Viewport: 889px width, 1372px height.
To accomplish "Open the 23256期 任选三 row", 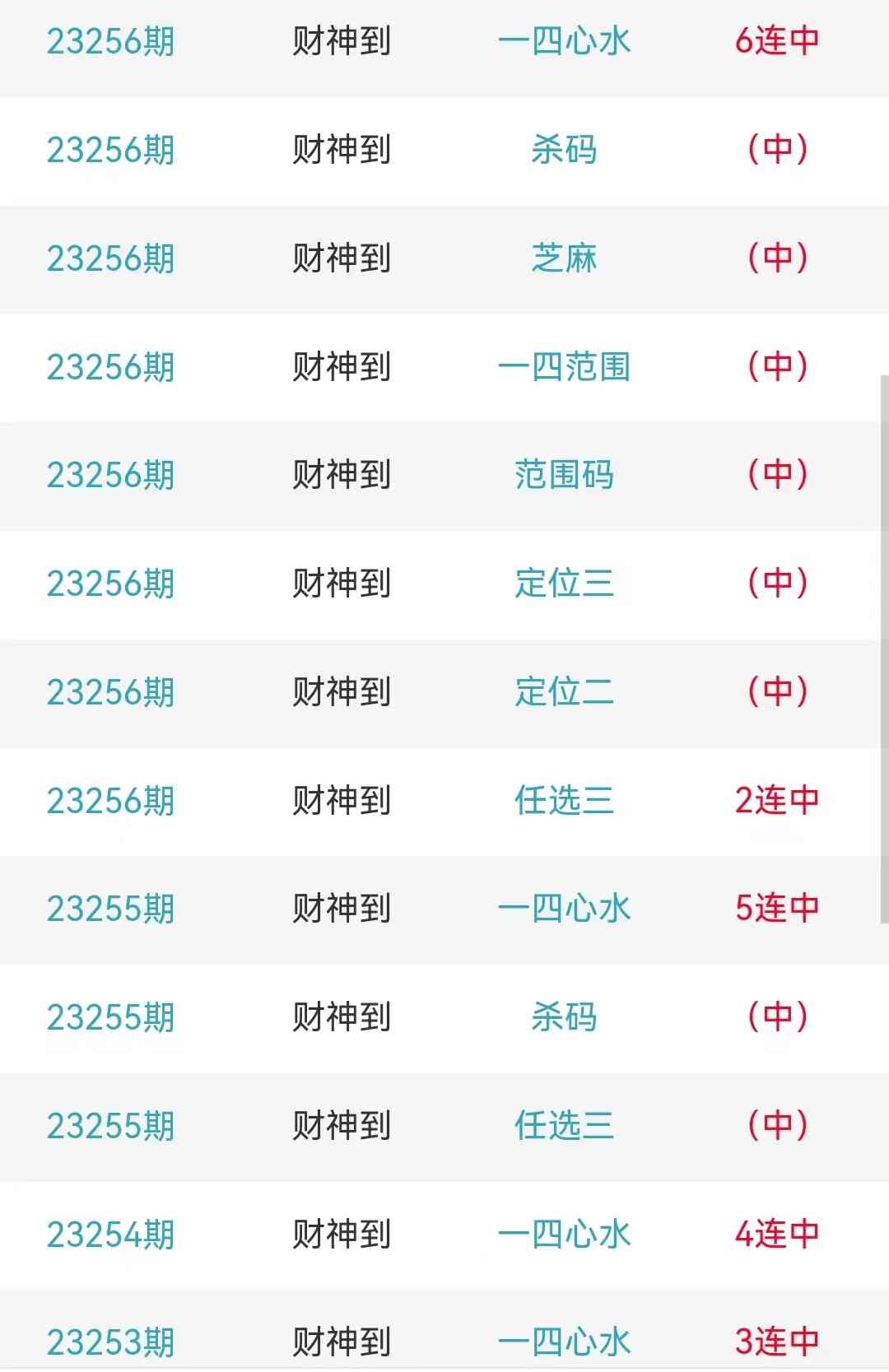I will point(564,800).
